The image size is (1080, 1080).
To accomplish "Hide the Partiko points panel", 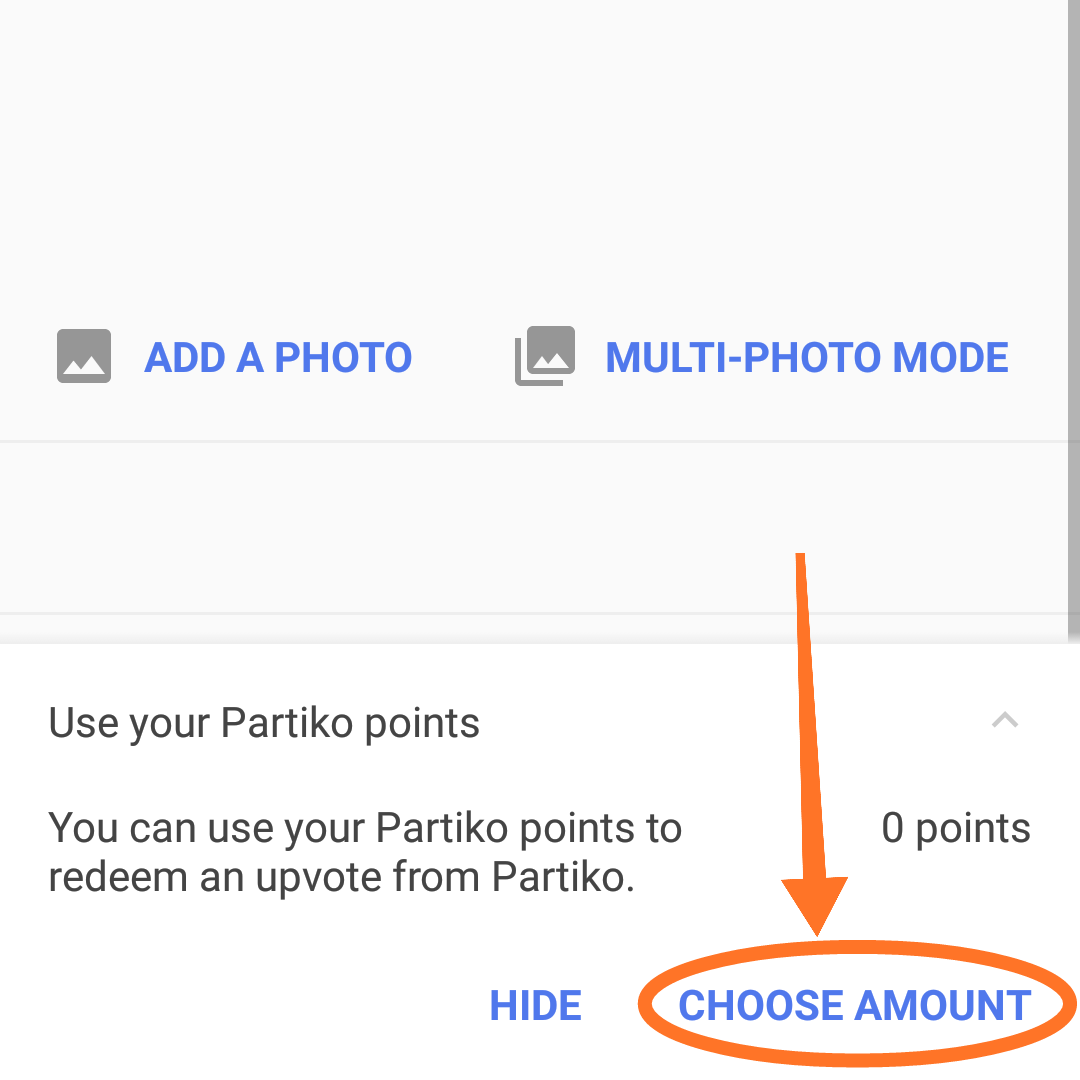I will click(x=535, y=1005).
